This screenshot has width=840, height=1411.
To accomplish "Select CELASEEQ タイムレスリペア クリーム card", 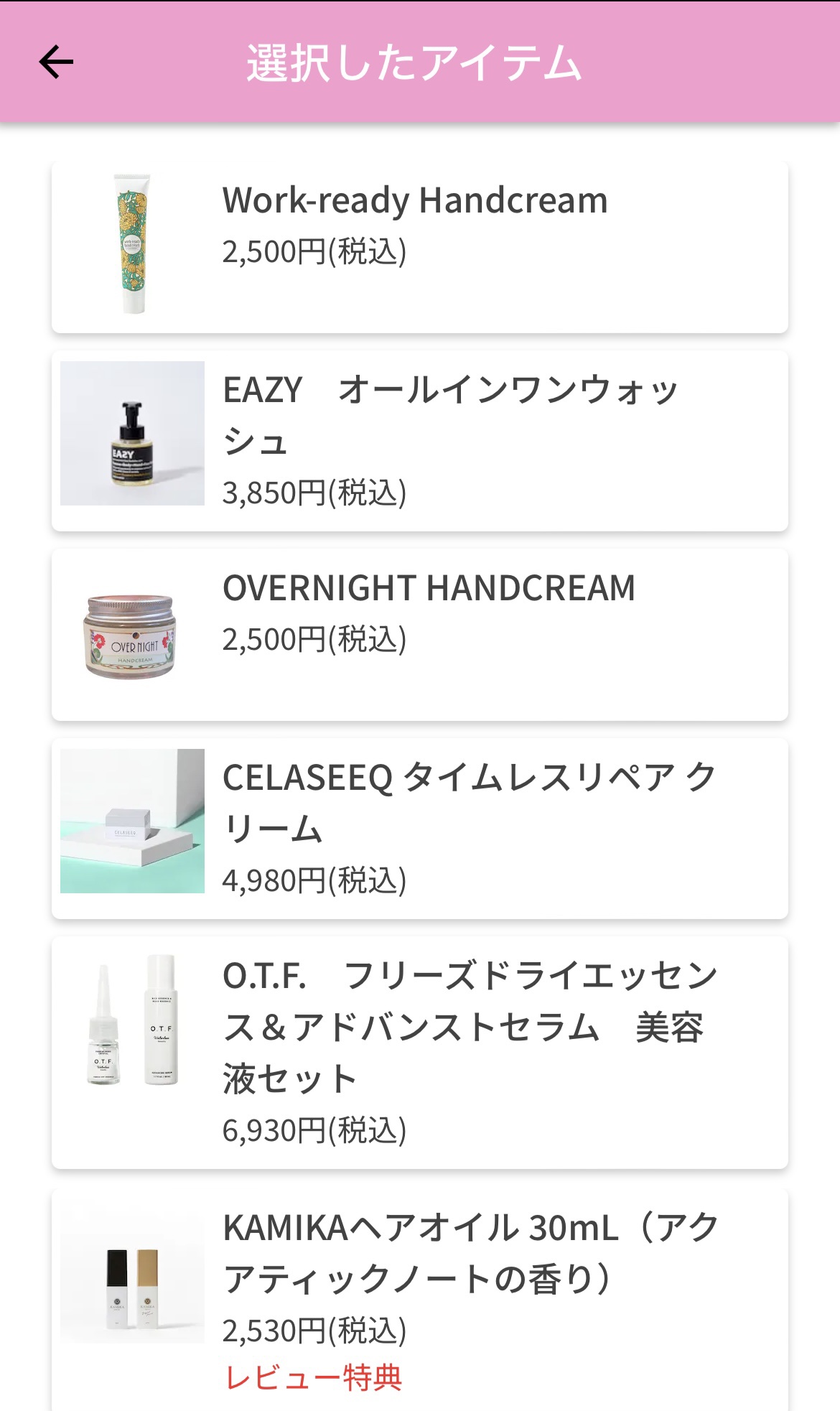I will [419, 828].
